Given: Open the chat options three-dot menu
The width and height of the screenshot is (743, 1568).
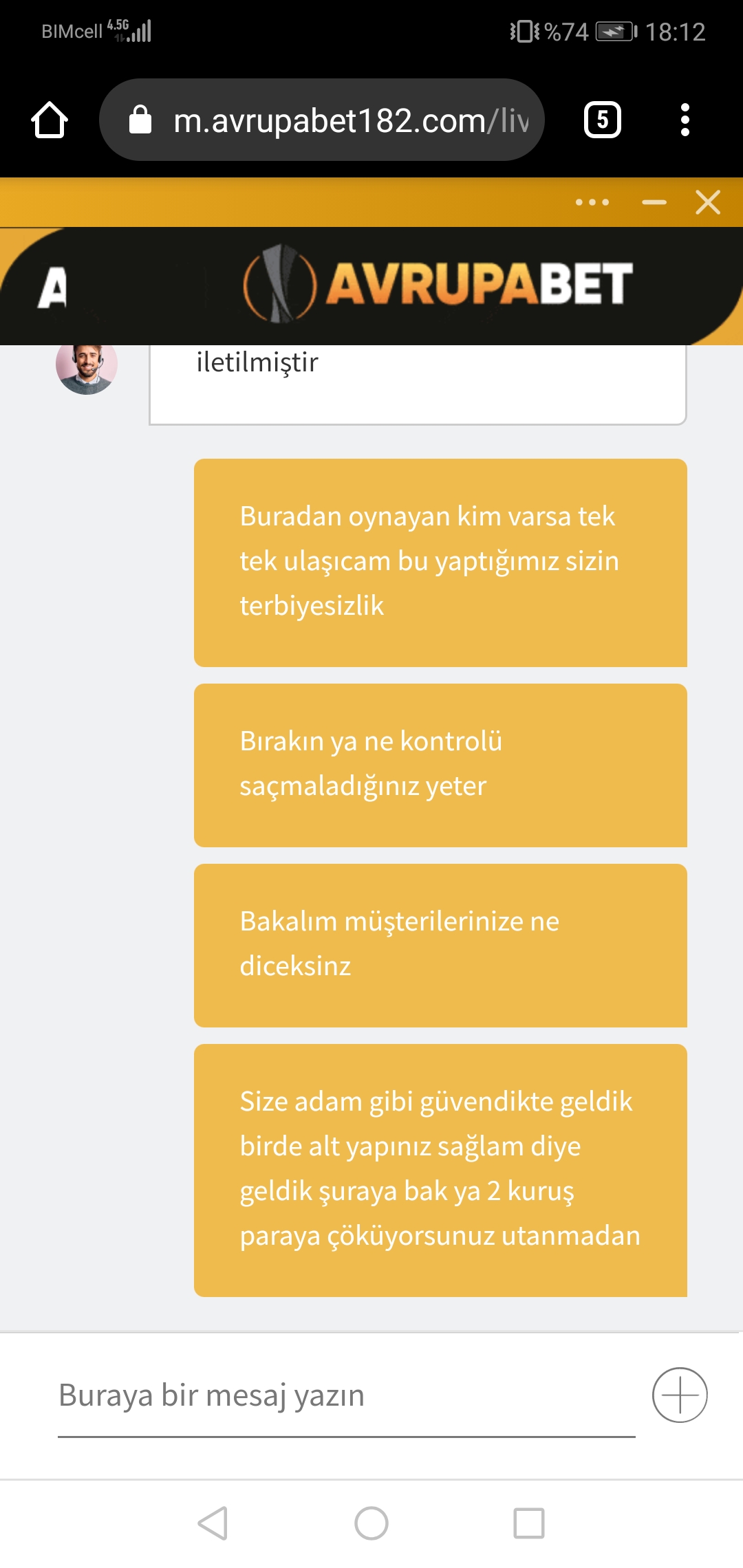Looking at the screenshot, I should 592,202.
